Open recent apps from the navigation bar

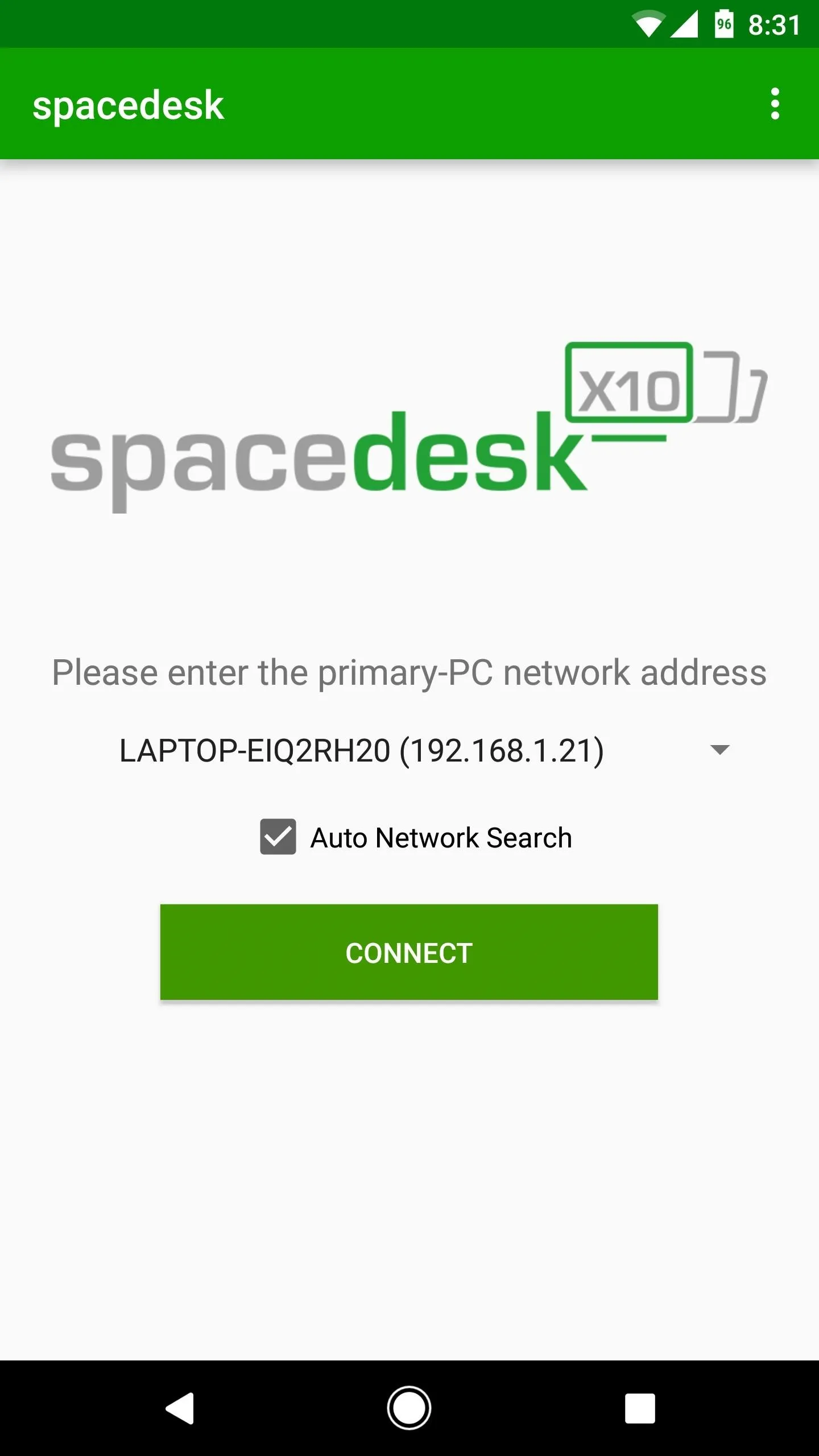640,1408
